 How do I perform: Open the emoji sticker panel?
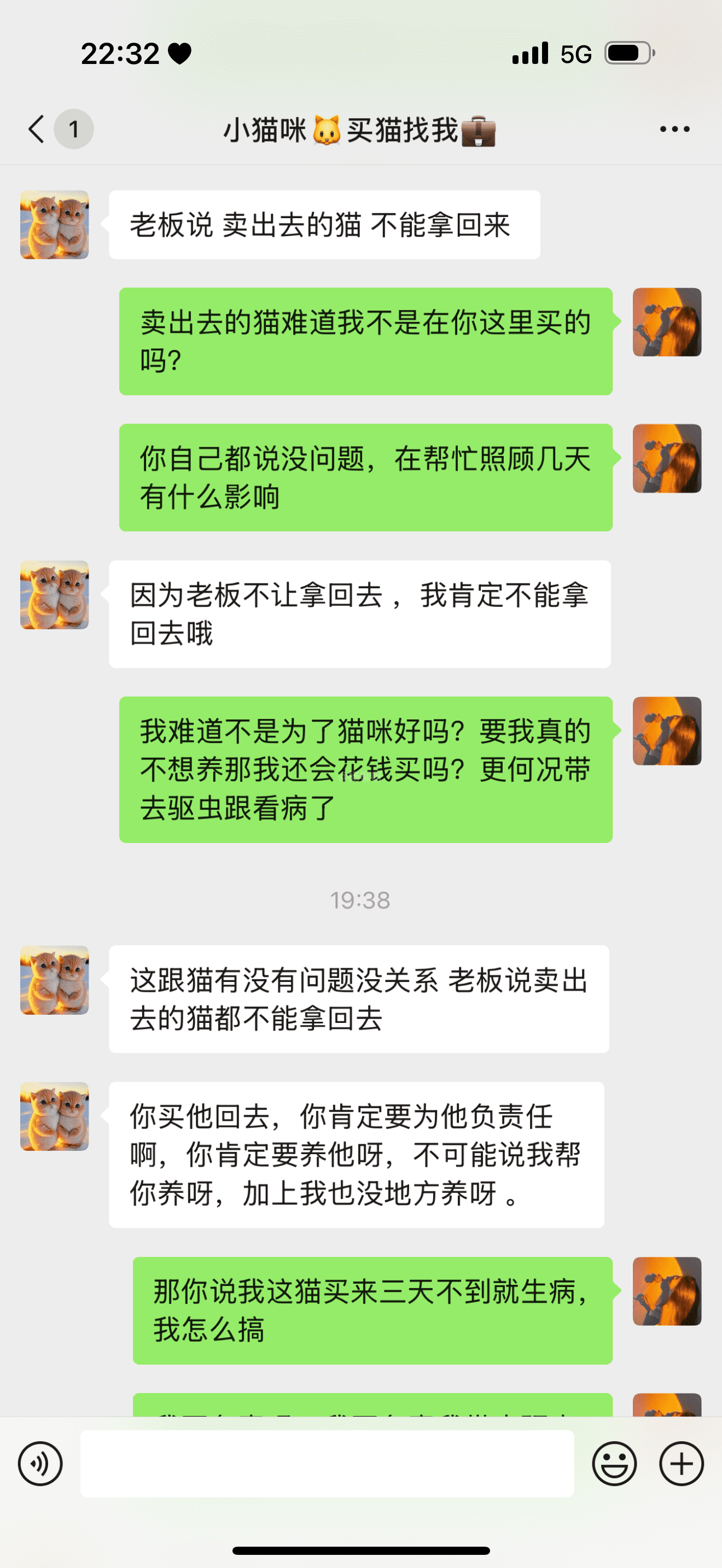pyautogui.click(x=614, y=1464)
